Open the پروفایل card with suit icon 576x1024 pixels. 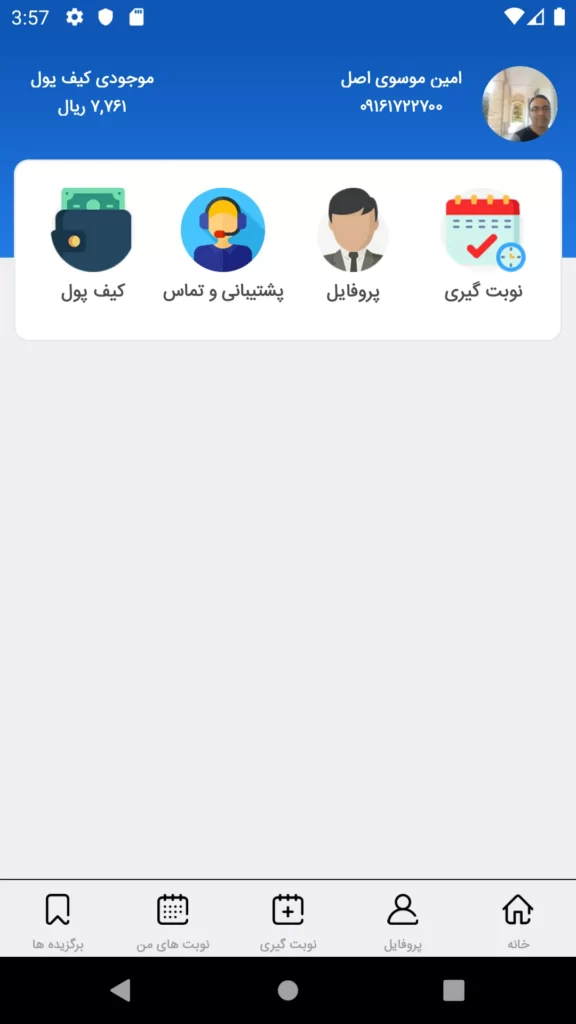353,245
